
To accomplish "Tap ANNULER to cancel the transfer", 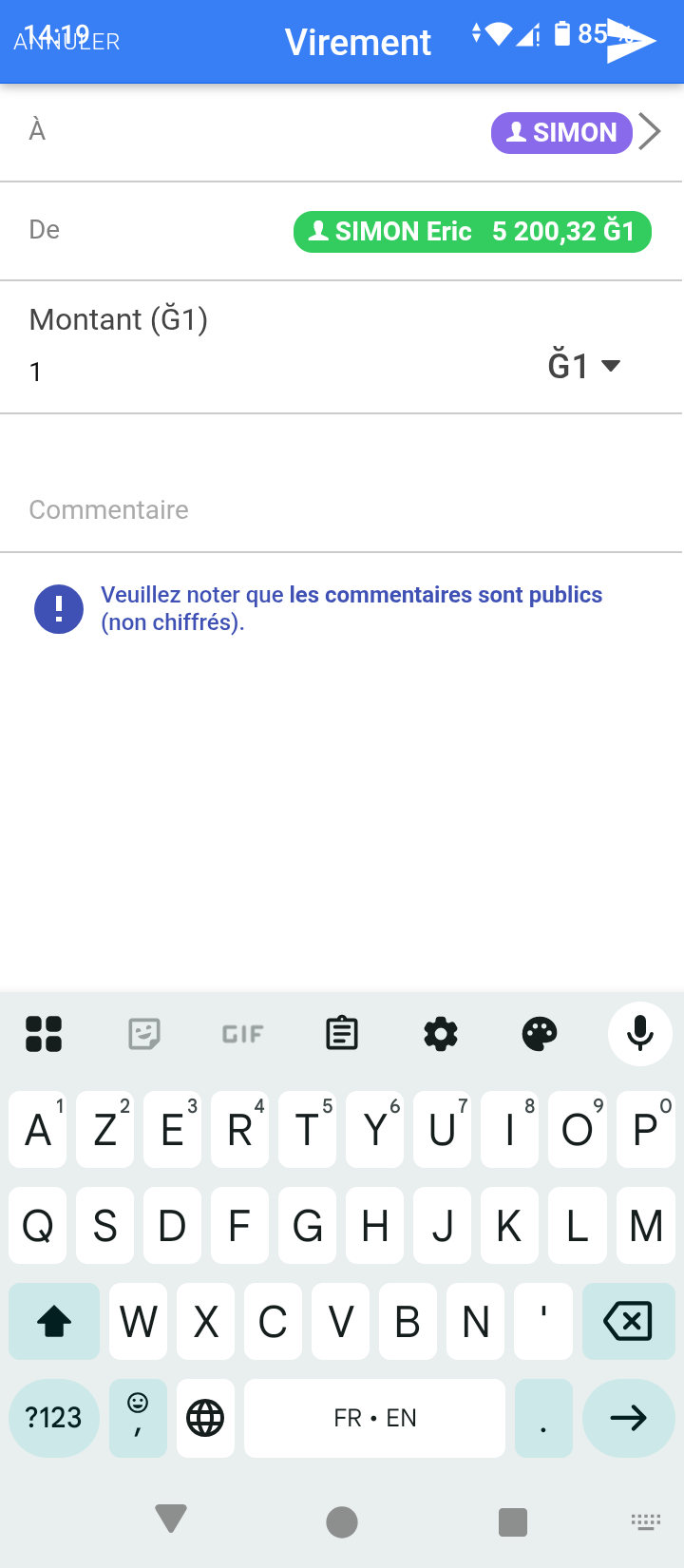I will pyautogui.click(x=66, y=42).
